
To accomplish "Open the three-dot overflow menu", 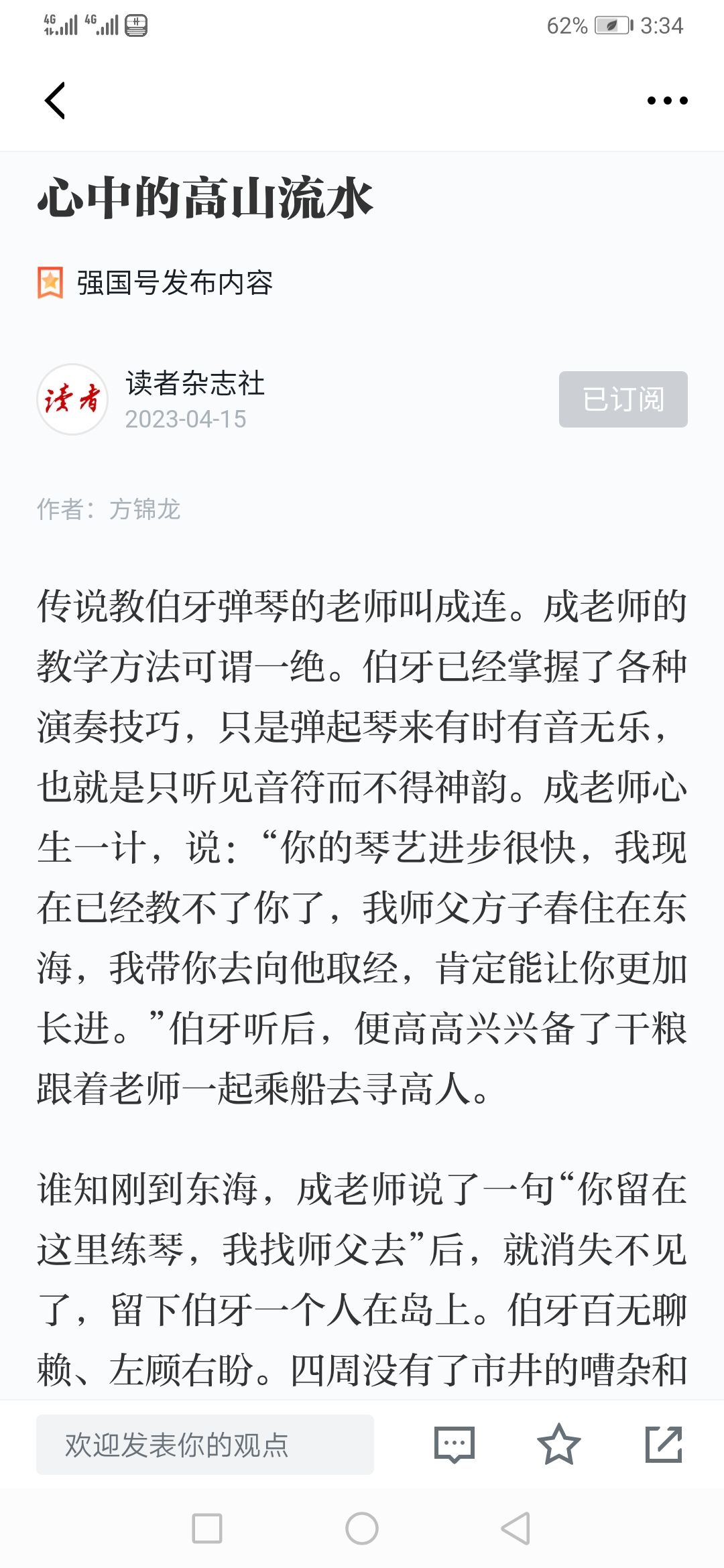I will click(667, 101).
